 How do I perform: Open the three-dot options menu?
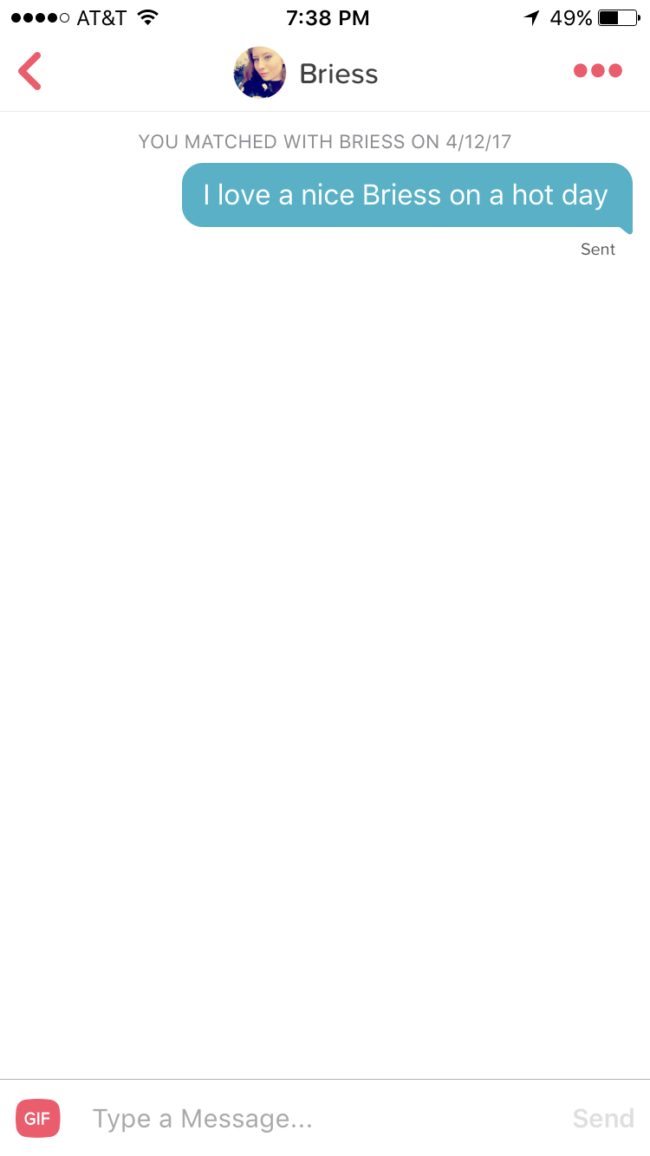coord(597,71)
